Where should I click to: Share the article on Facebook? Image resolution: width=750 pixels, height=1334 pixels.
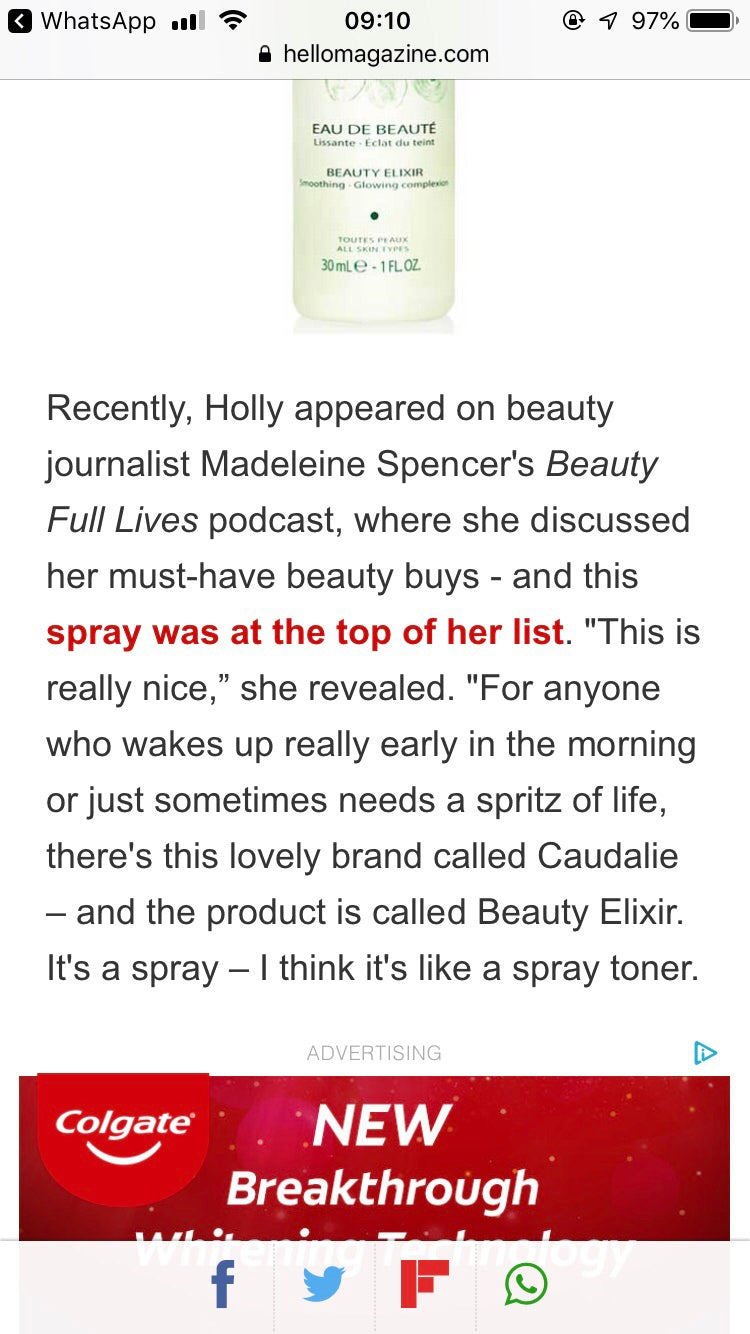pos(223,1284)
